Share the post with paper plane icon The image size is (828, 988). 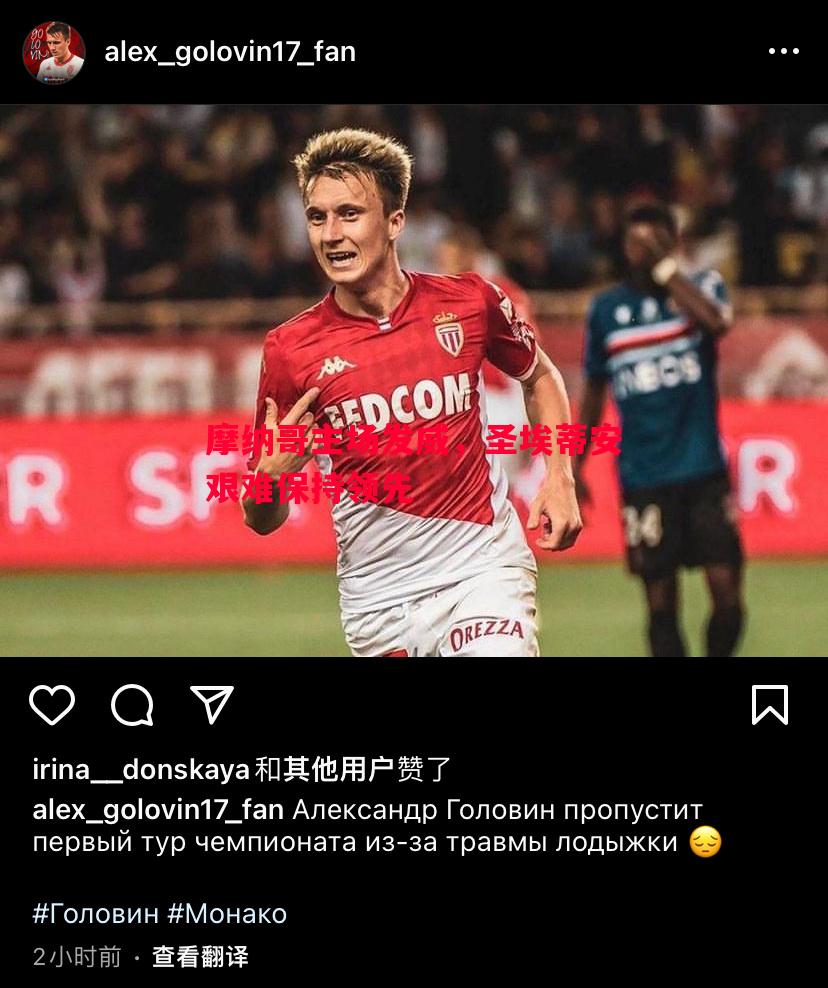click(212, 705)
